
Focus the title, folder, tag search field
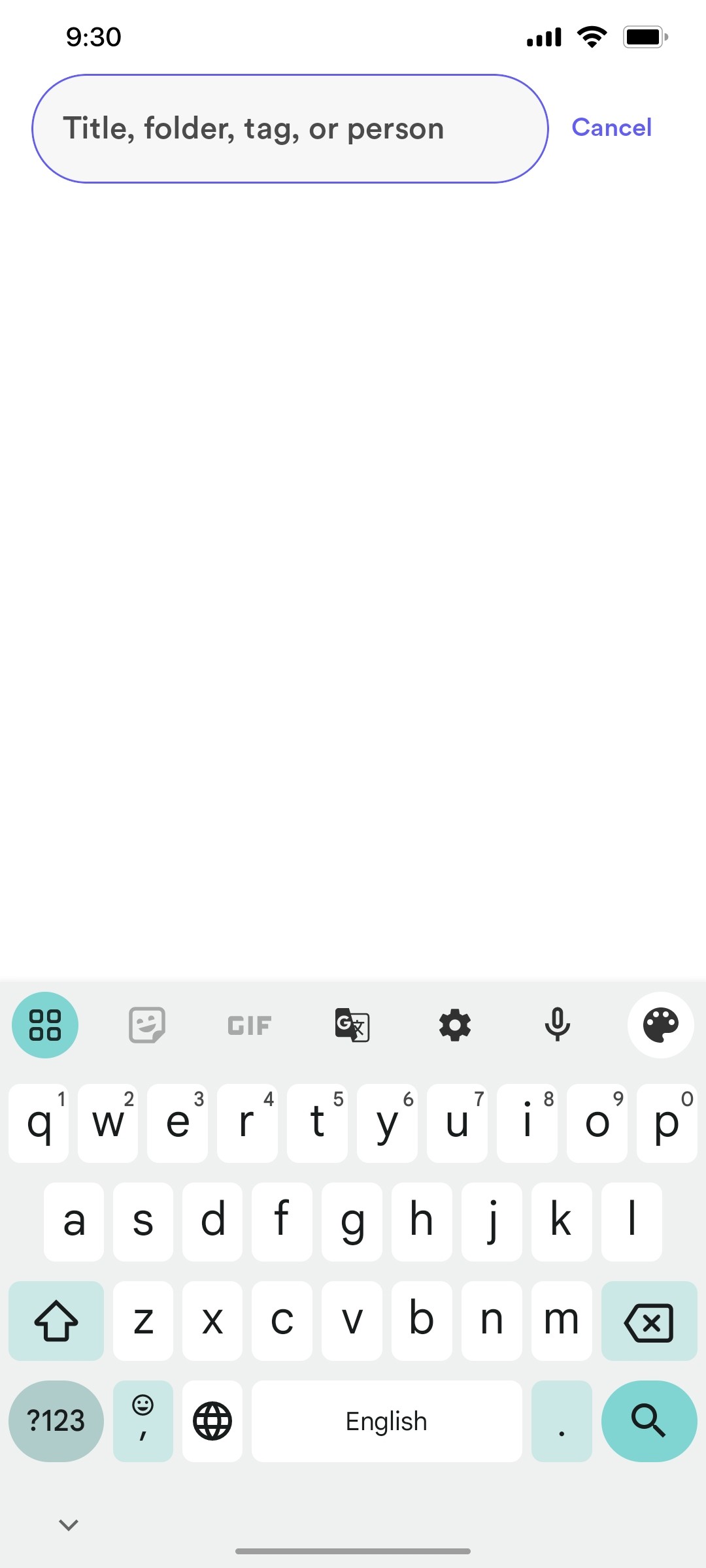click(x=291, y=127)
